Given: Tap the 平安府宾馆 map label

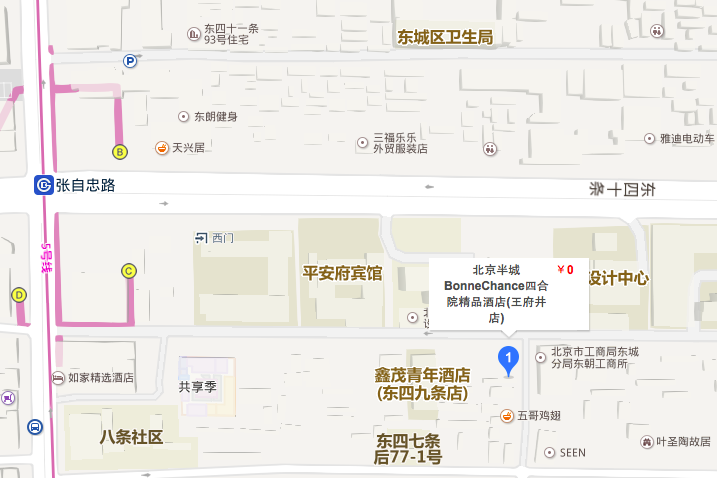Looking at the screenshot, I should pyautogui.click(x=342, y=272).
